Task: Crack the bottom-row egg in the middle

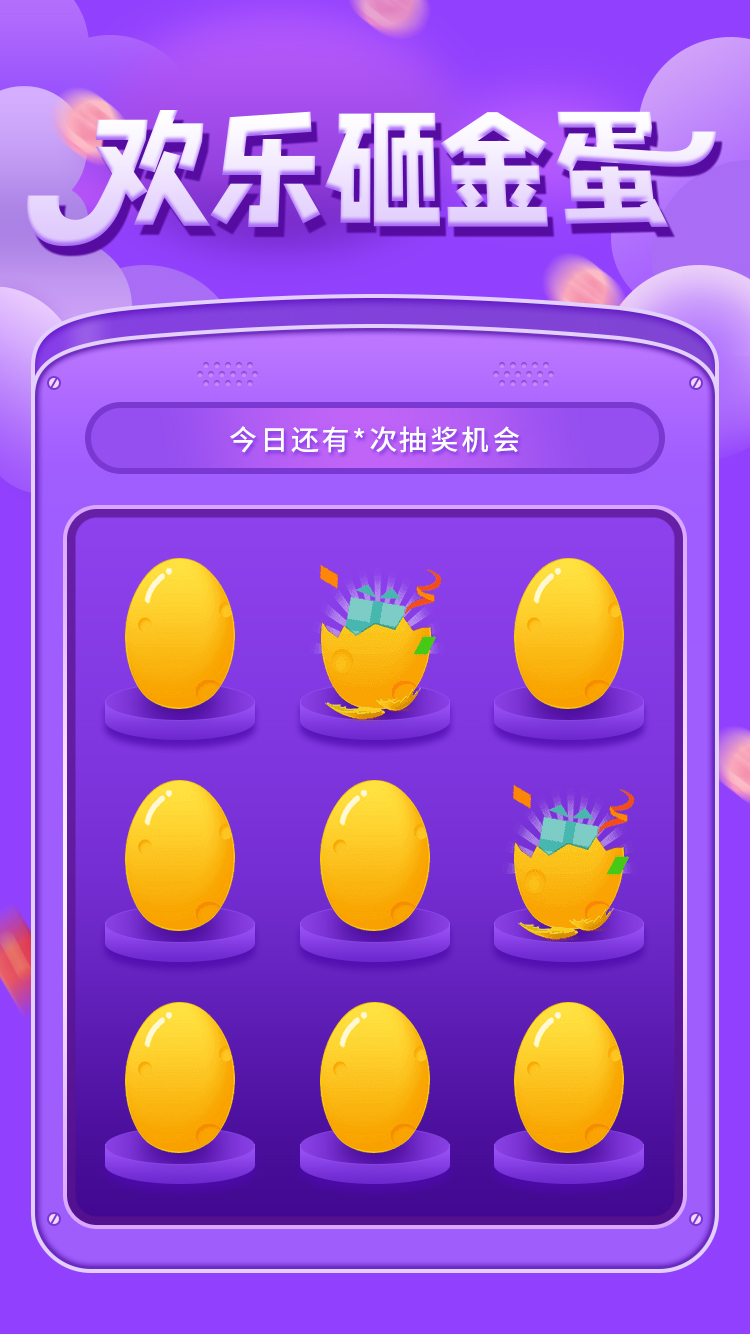Action: [x=375, y=1077]
